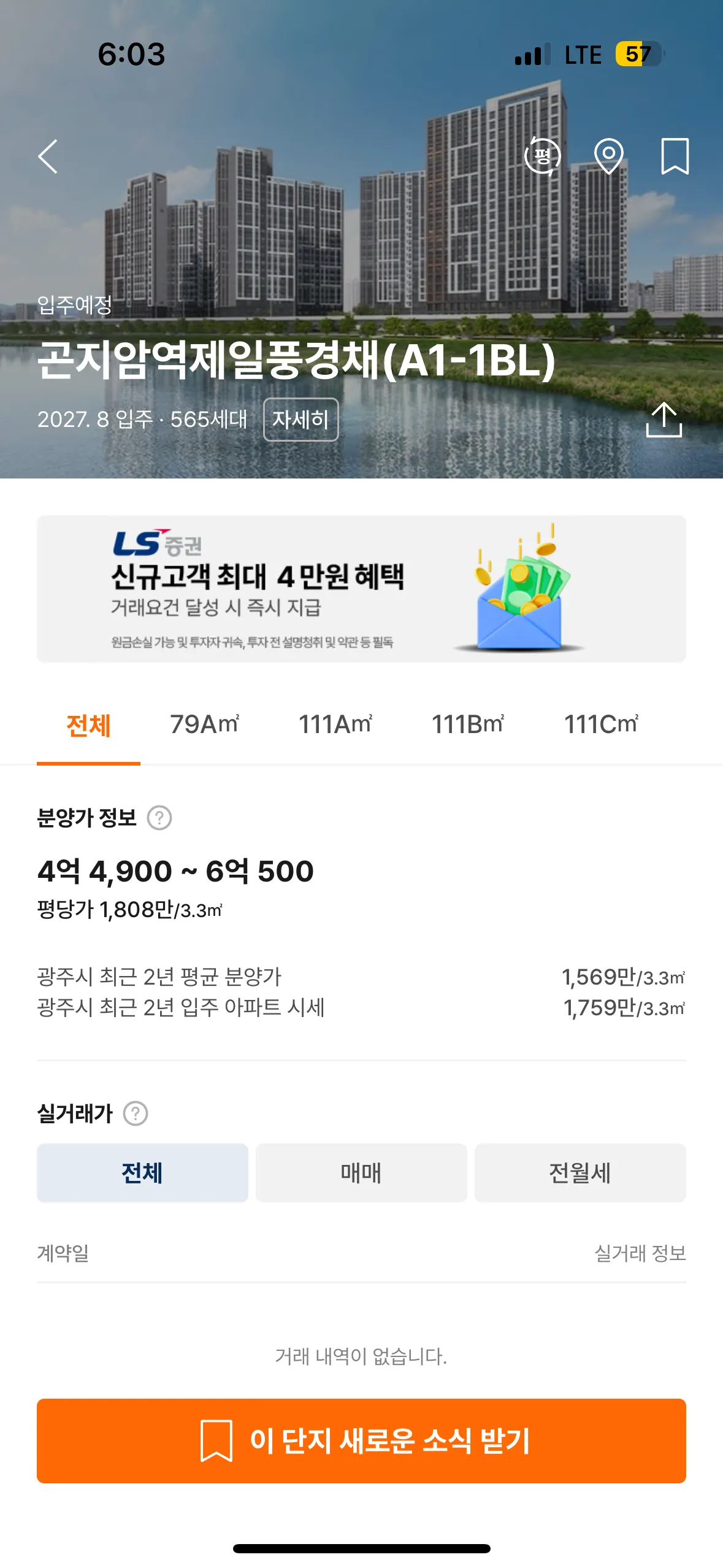The height and width of the screenshot is (1568, 723).
Task: Switch to the 111Cm² tab
Action: pyautogui.click(x=601, y=724)
